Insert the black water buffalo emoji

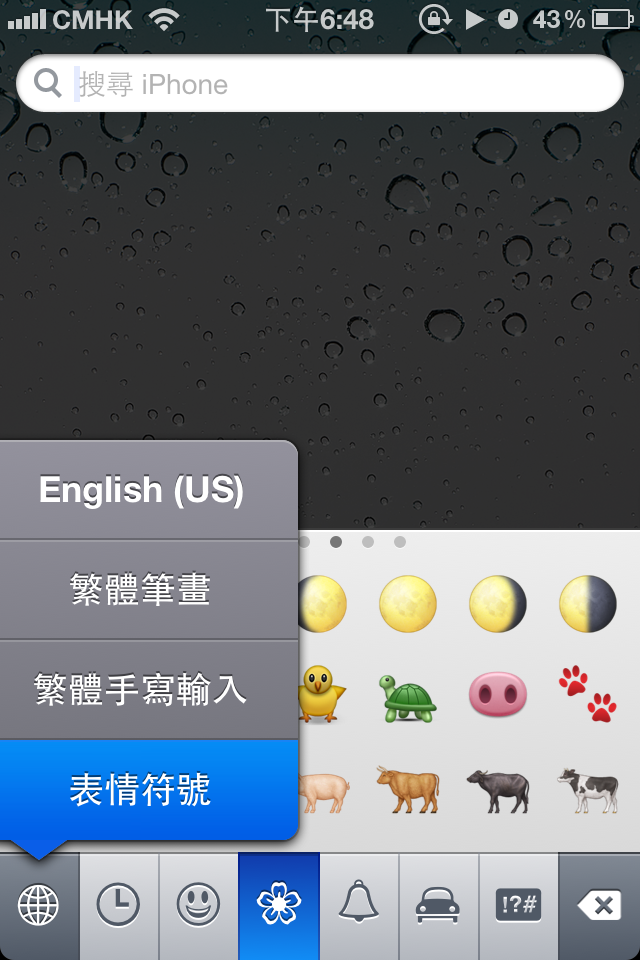[497, 790]
